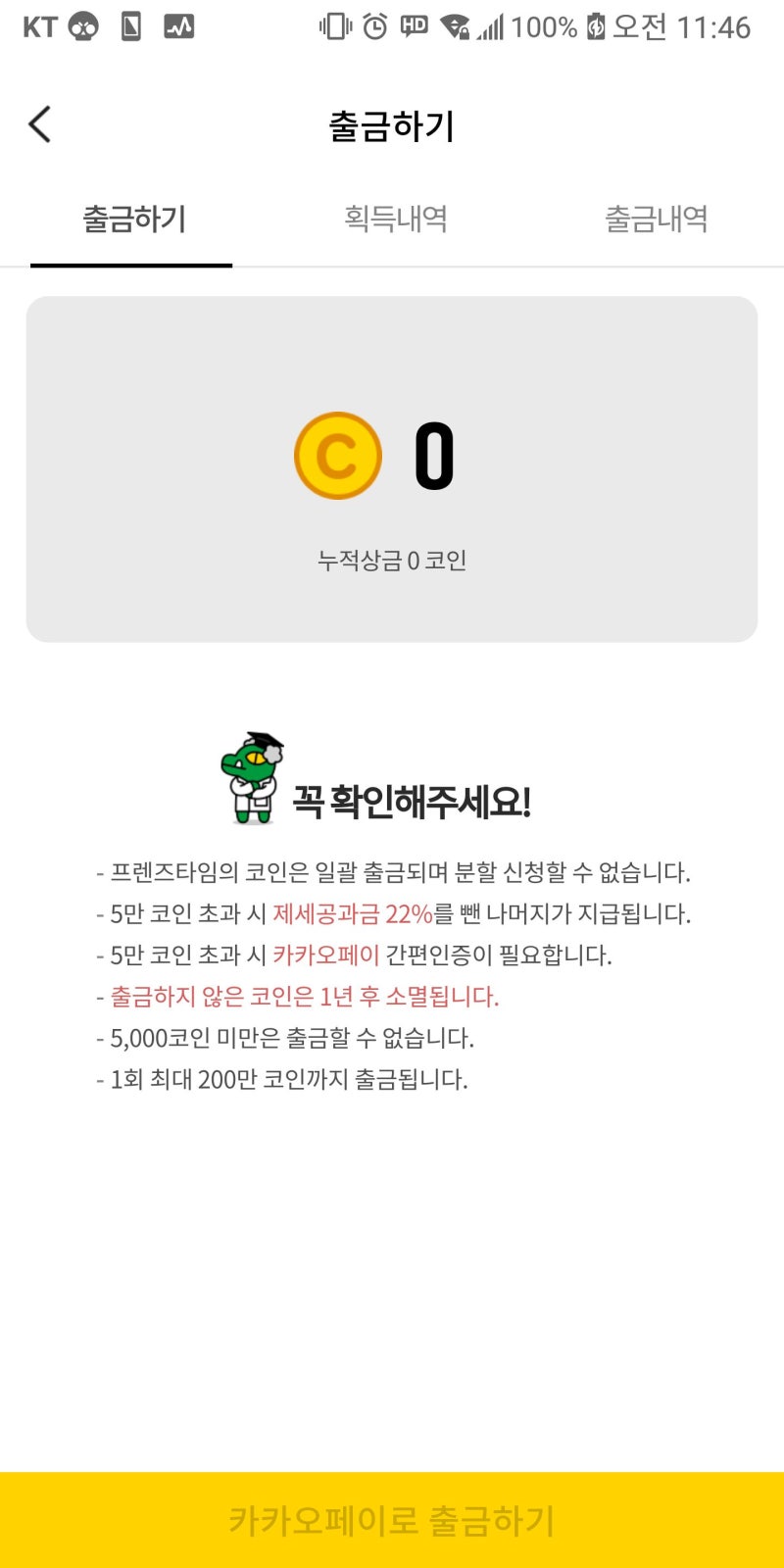Select the active 출금하기 tab
Screen dimensions: 784x1568
(x=133, y=220)
